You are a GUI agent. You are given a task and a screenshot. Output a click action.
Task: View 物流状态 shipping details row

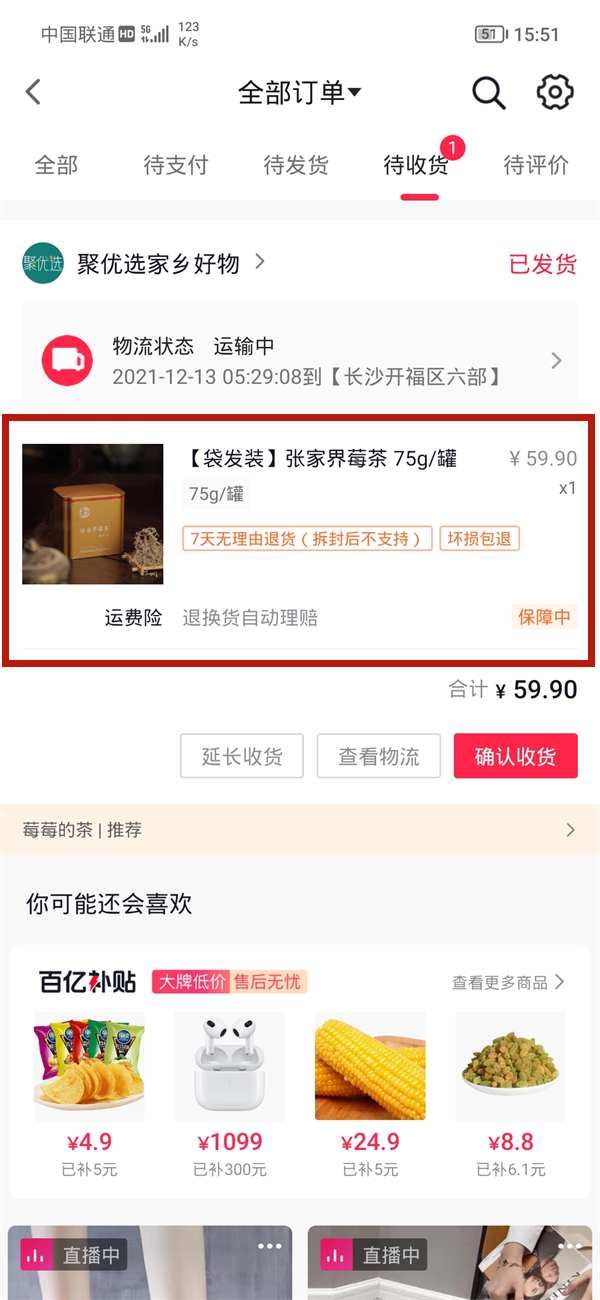300,361
